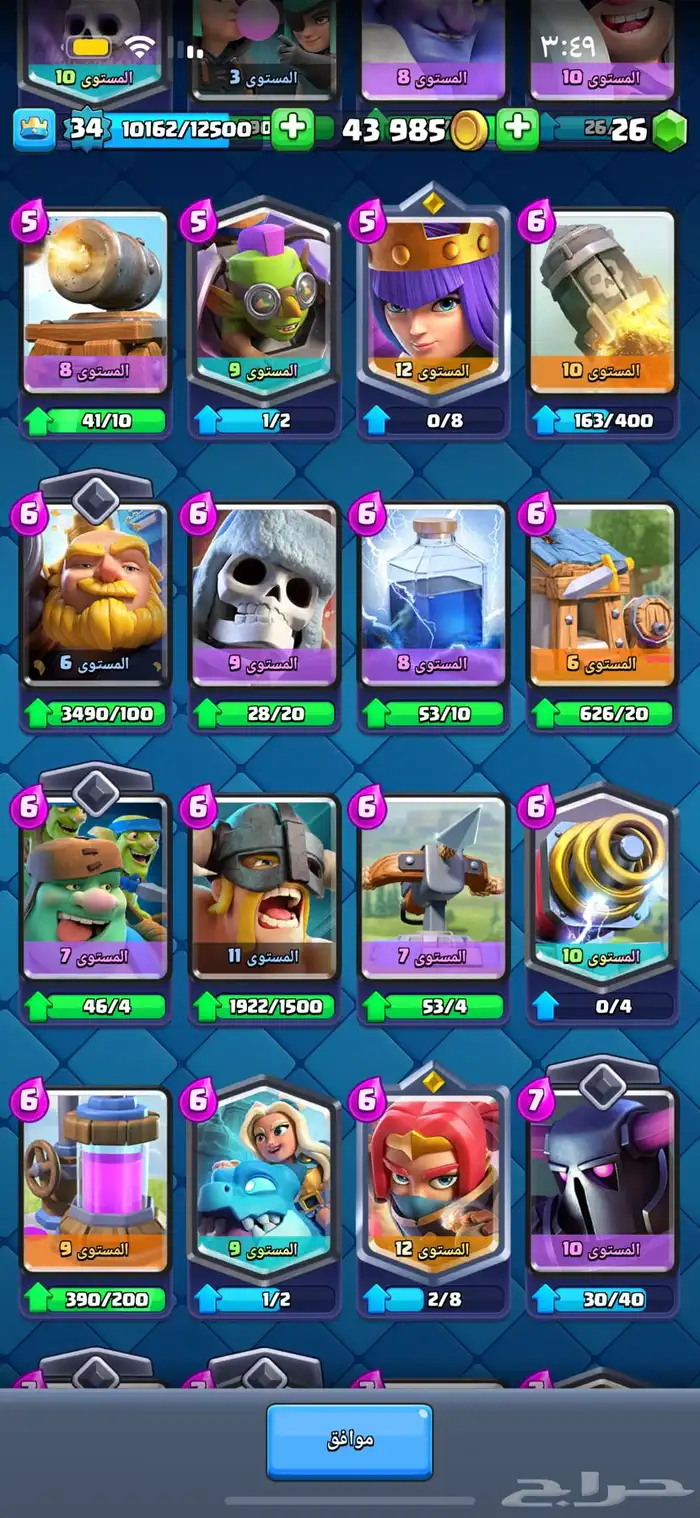Tap the red-haired masked champion card
Screen dimensions: 700x1518
(433, 1180)
